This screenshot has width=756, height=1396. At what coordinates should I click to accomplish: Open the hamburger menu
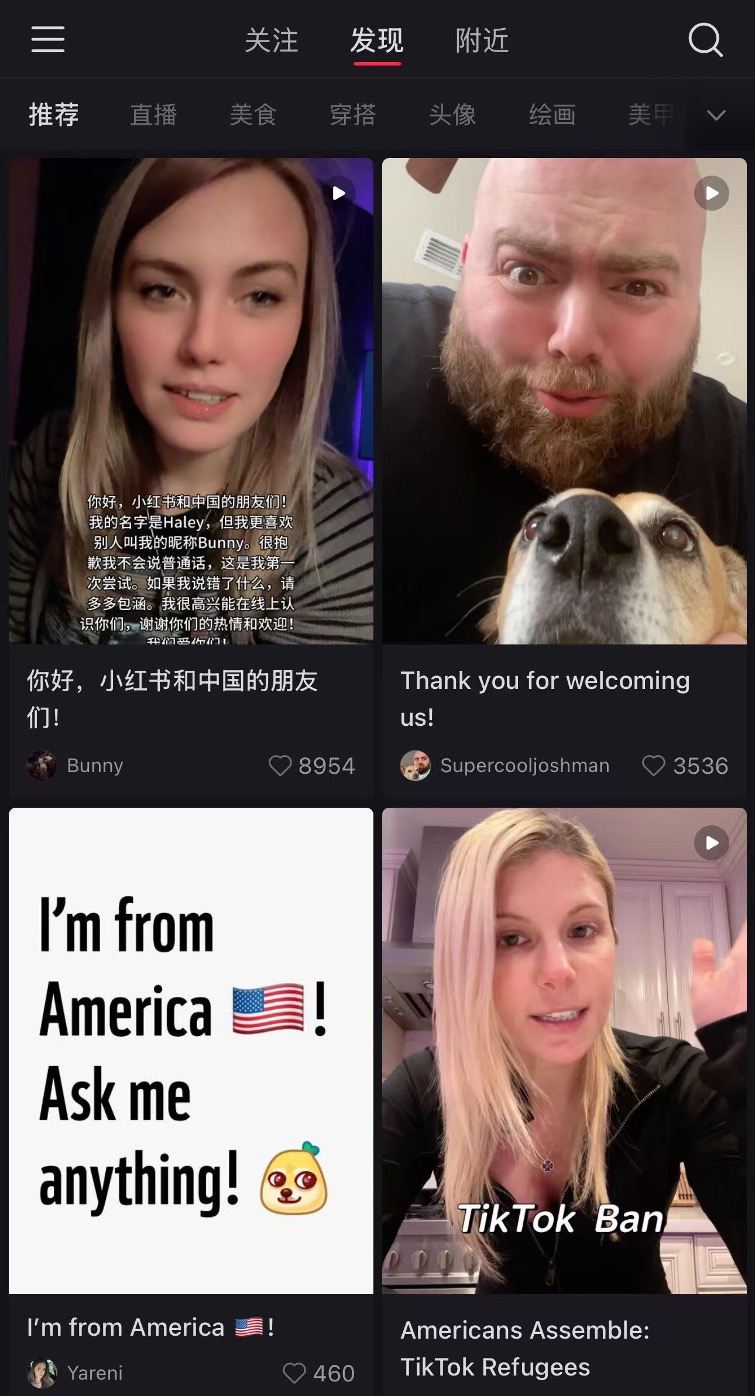click(x=47, y=40)
